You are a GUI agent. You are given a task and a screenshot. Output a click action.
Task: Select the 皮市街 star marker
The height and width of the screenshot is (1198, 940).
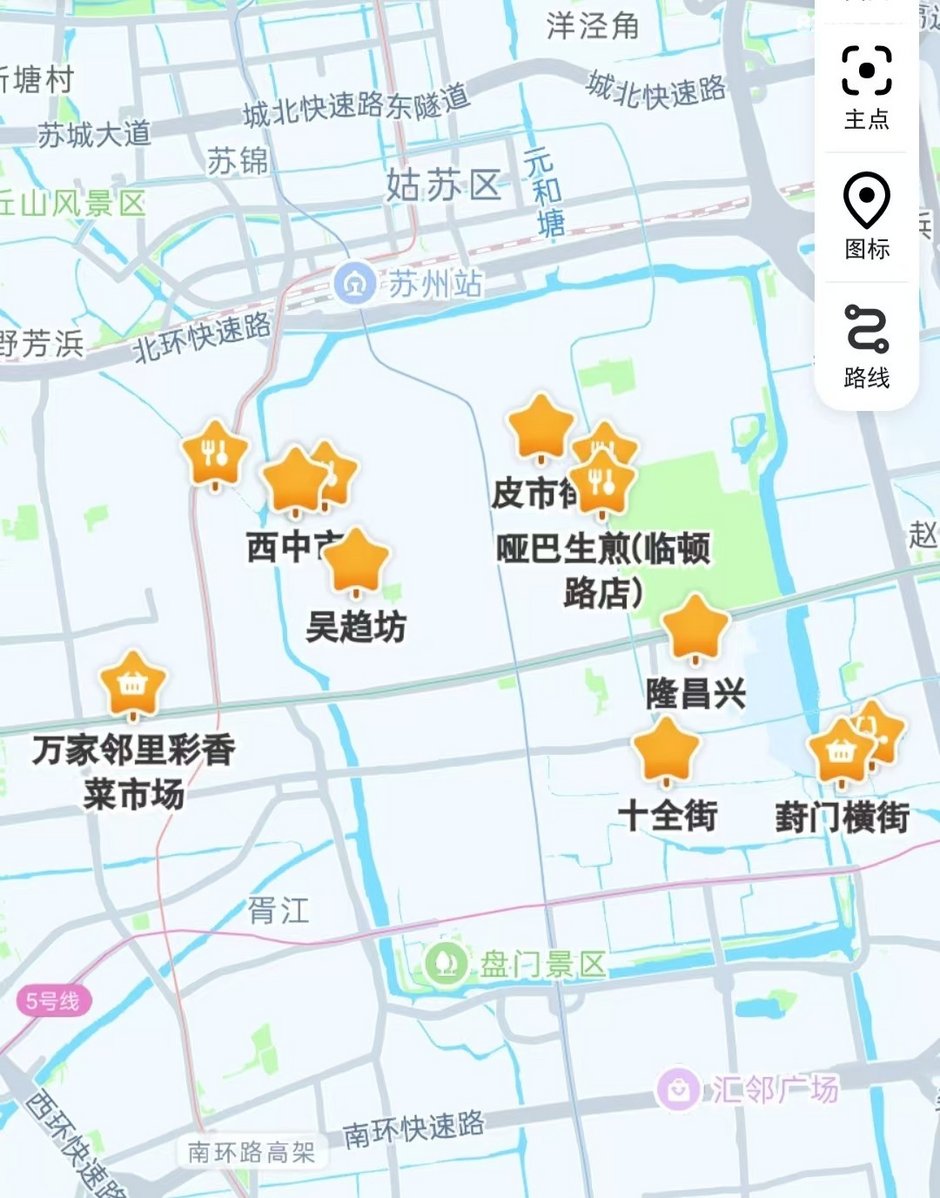[540, 427]
